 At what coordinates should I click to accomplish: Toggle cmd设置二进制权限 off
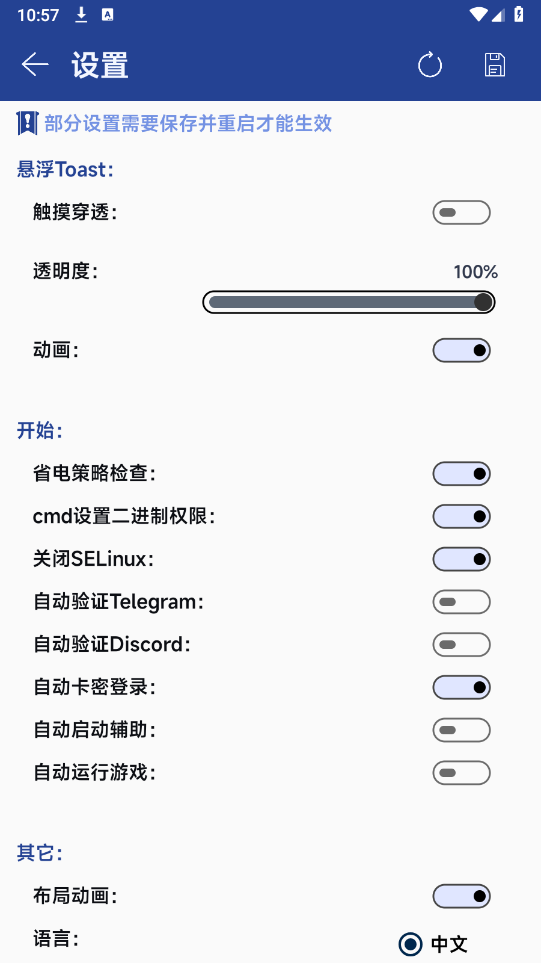461,517
